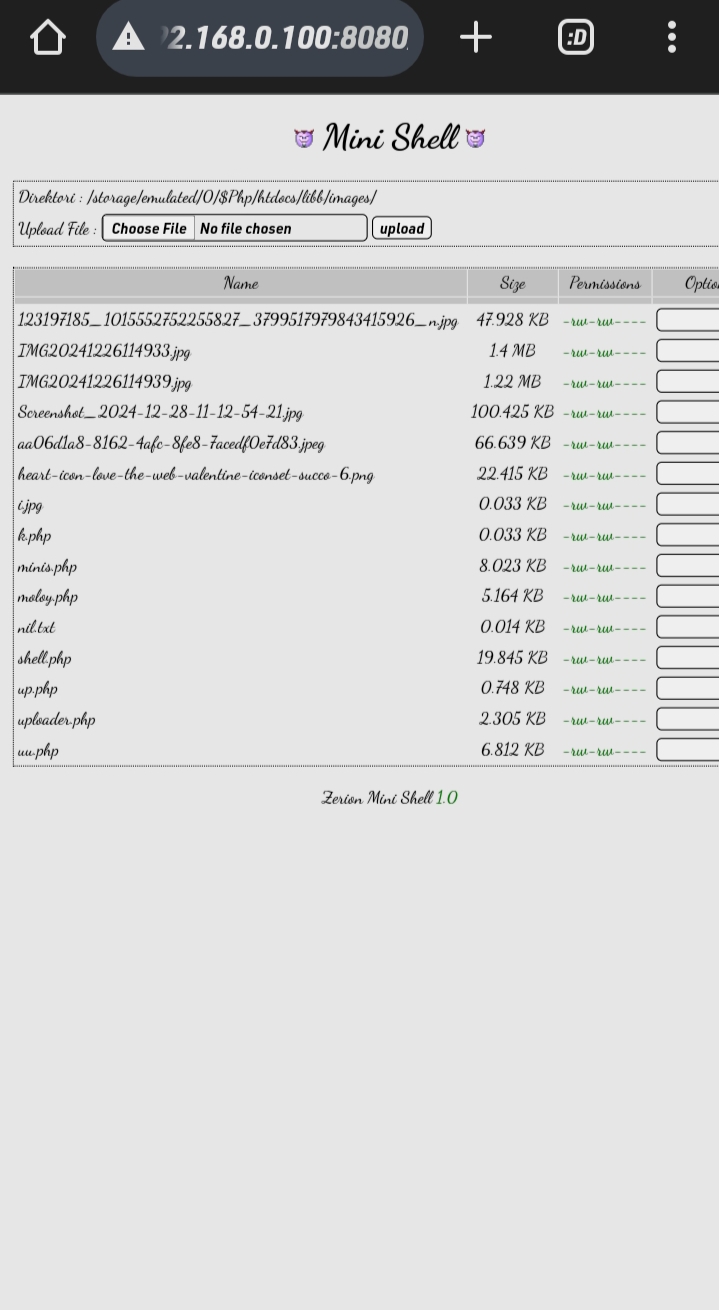719x1310 pixels.
Task: Open the options dropdown for minis.php
Action: coord(688,566)
